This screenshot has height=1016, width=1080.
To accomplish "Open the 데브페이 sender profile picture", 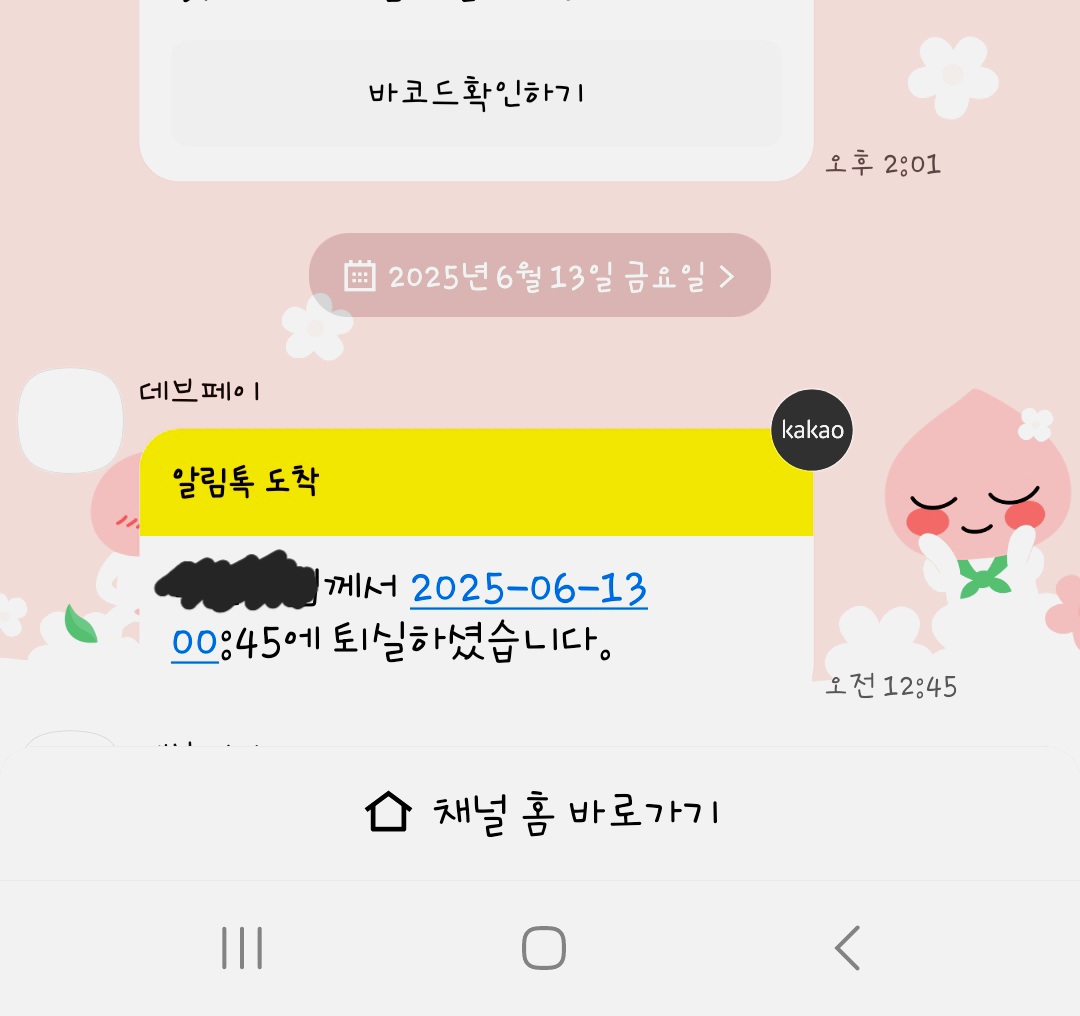I will [x=71, y=420].
